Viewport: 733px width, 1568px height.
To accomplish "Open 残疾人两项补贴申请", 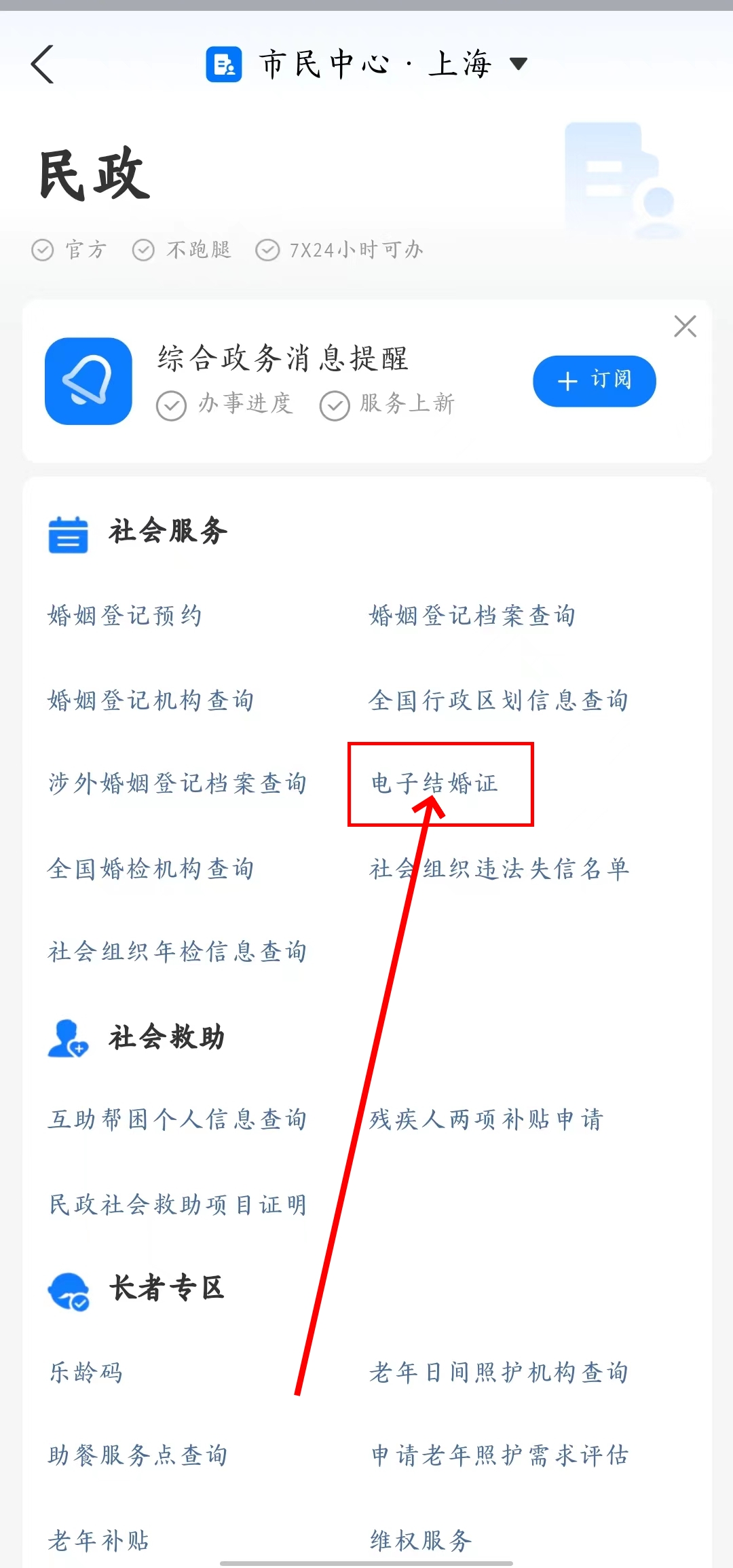I will (x=486, y=1119).
